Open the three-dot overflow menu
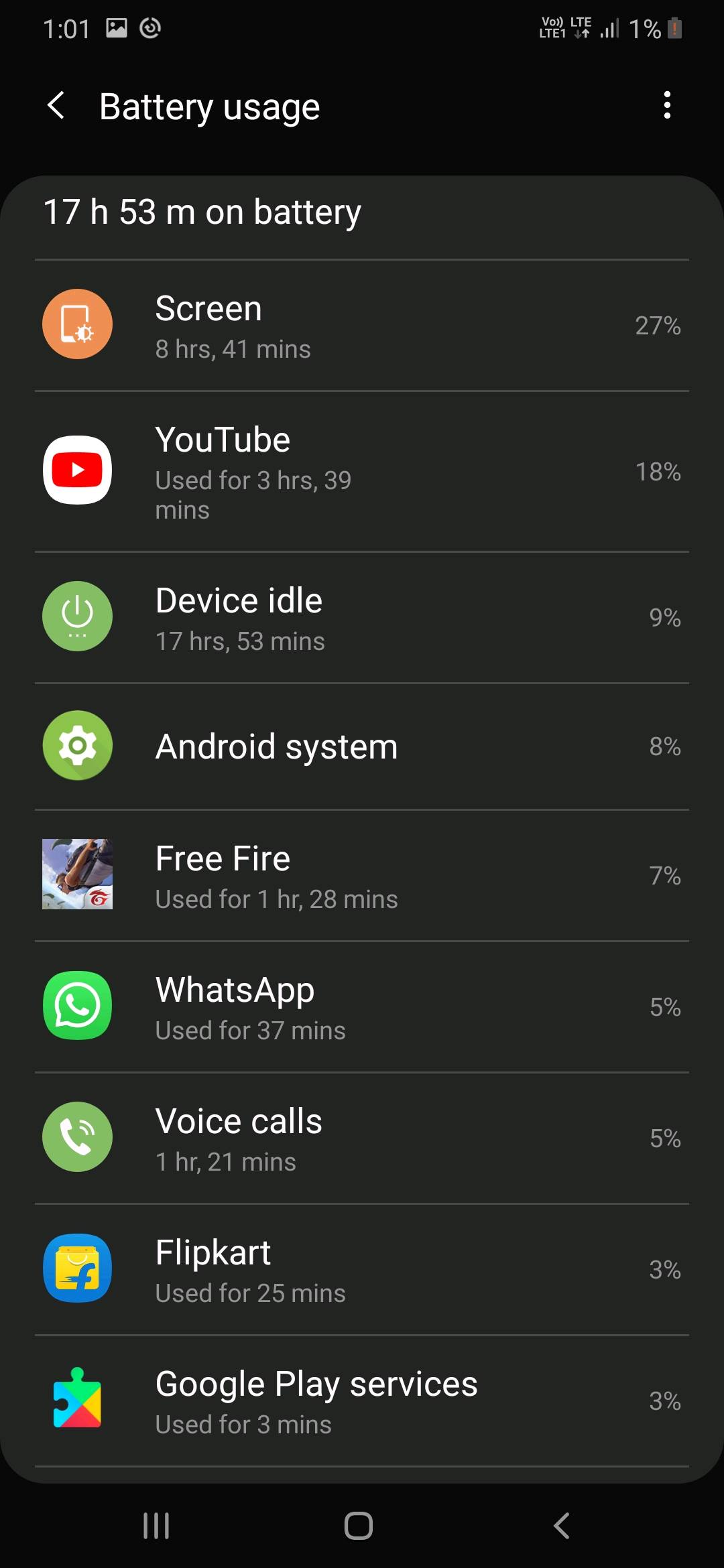The height and width of the screenshot is (1568, 724). point(667,105)
